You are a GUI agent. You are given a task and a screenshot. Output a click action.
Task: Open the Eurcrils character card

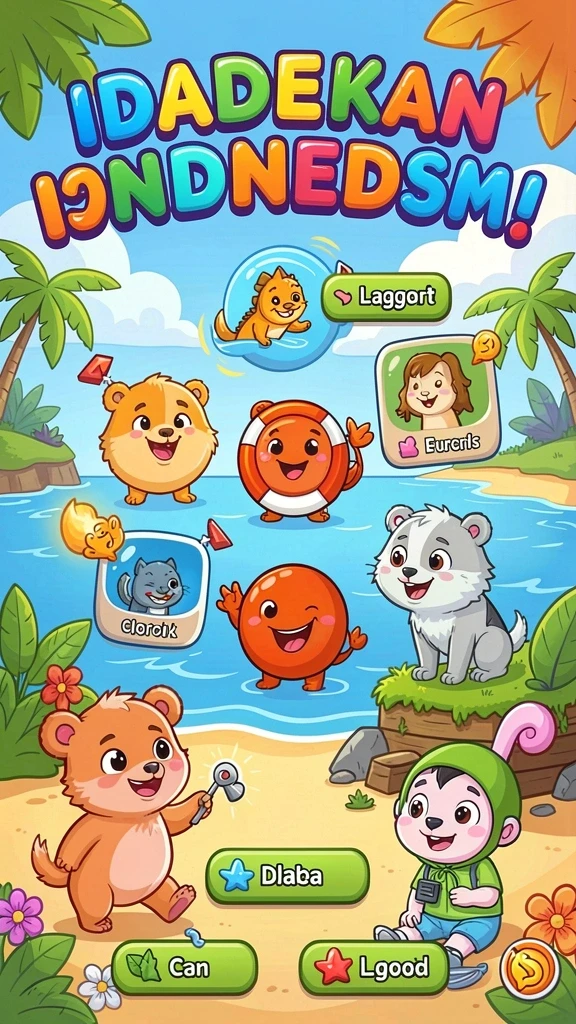438,401
